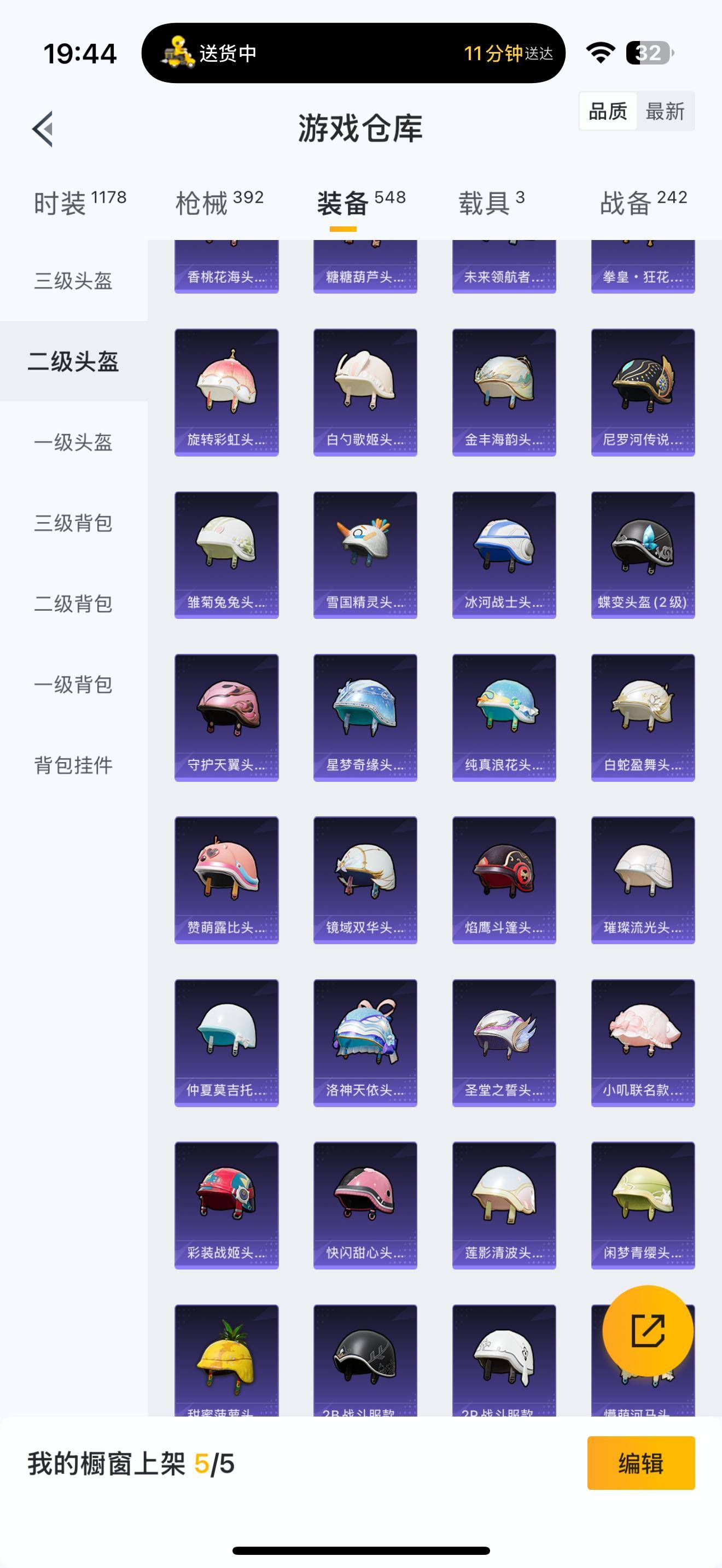Go back using the top-left arrow
722x1568 pixels.
[x=43, y=128]
